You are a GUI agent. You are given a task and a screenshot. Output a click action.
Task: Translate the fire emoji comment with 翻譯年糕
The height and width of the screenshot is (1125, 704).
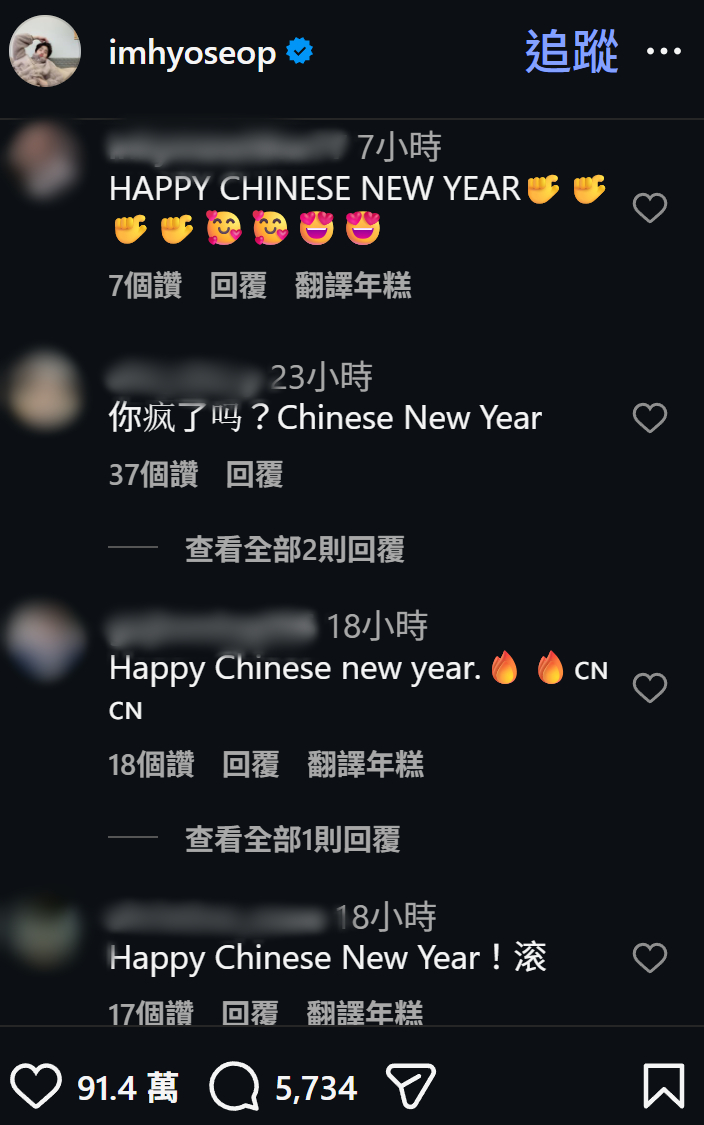point(365,764)
